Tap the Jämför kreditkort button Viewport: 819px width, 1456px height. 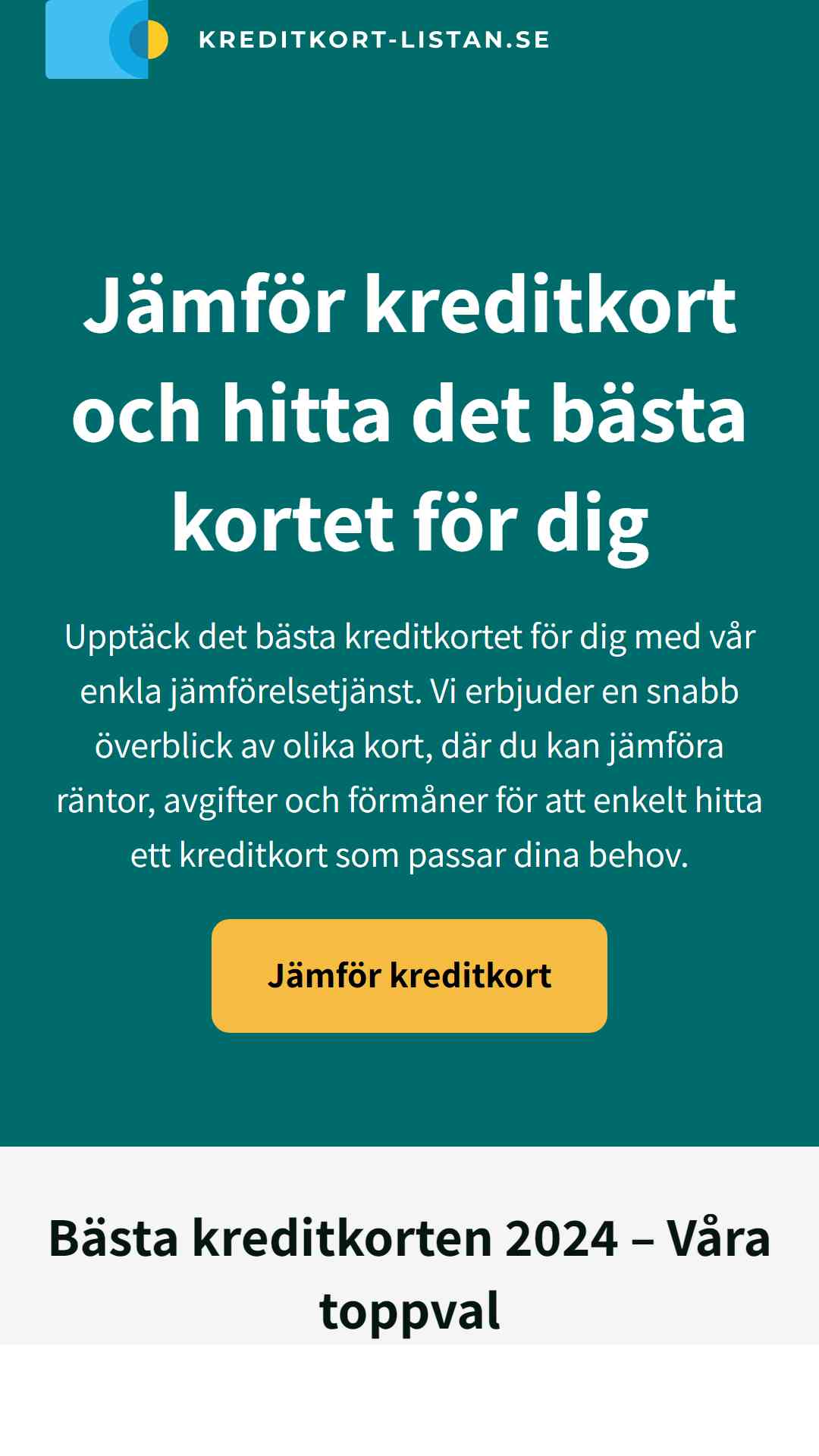tap(409, 976)
